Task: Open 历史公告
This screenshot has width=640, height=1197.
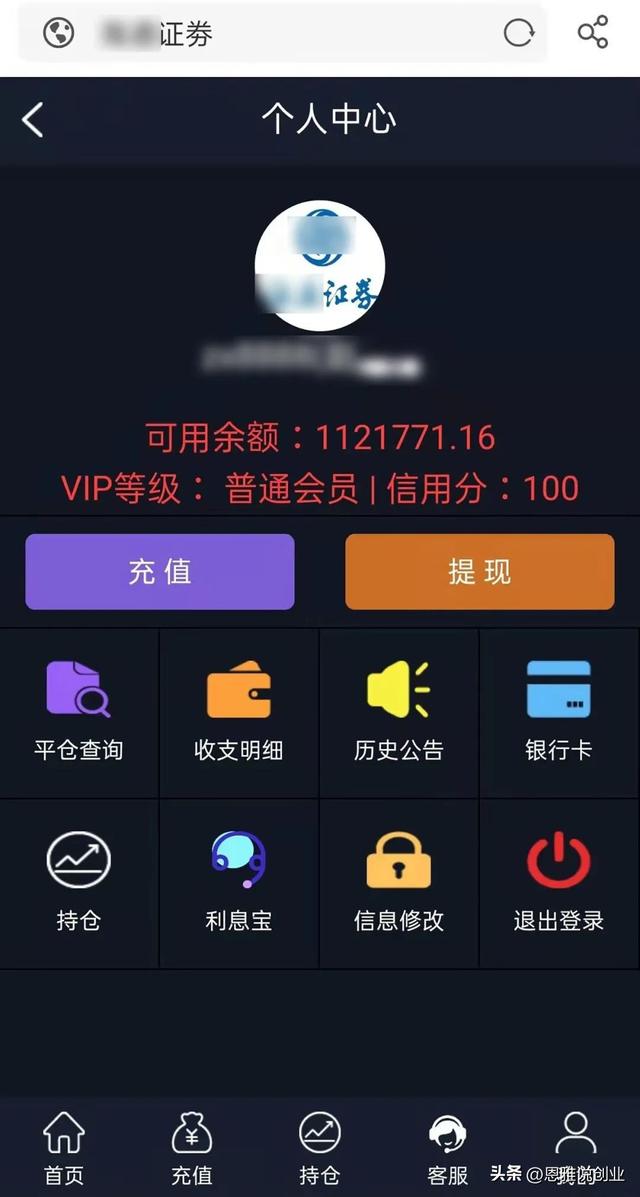Action: coord(398,711)
